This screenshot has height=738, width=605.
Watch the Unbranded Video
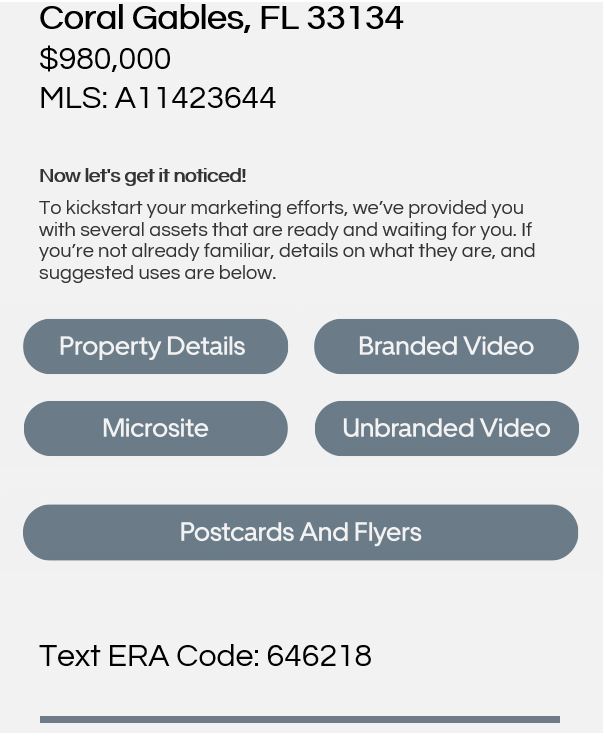pyautogui.click(x=446, y=428)
